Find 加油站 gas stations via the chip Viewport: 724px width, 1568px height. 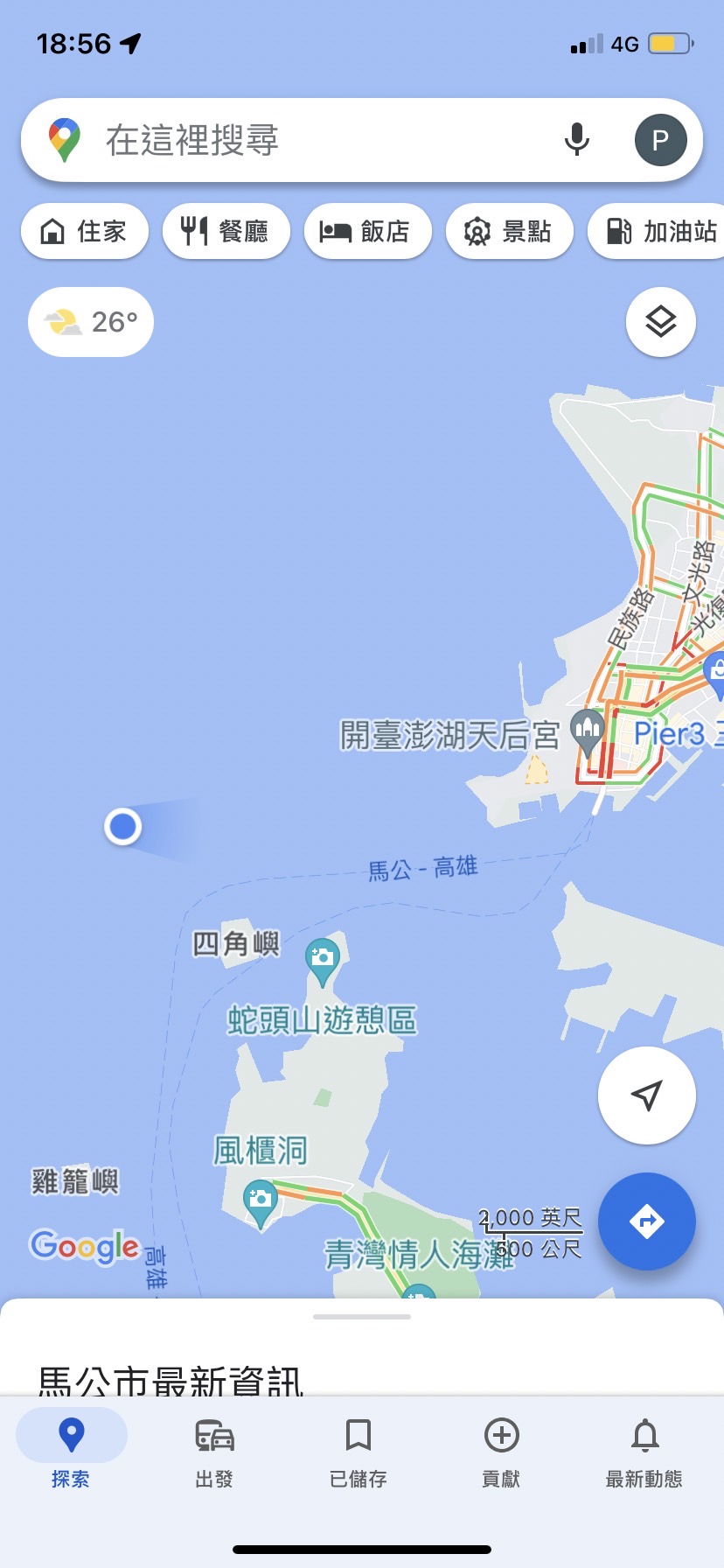(658, 231)
